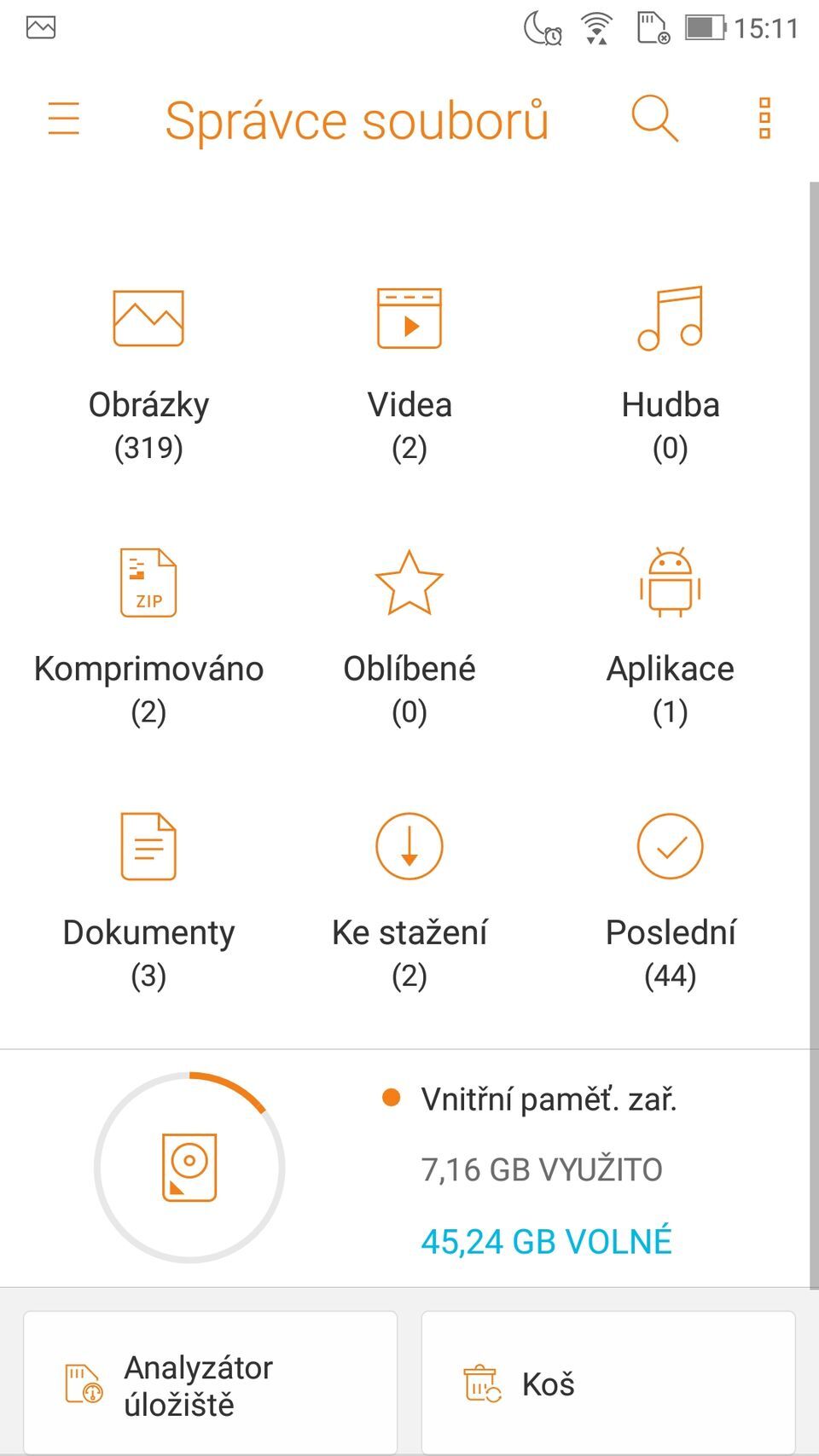The width and height of the screenshot is (819, 1456).
Task: Click the image notification icon in status bar
Action: click(39, 27)
